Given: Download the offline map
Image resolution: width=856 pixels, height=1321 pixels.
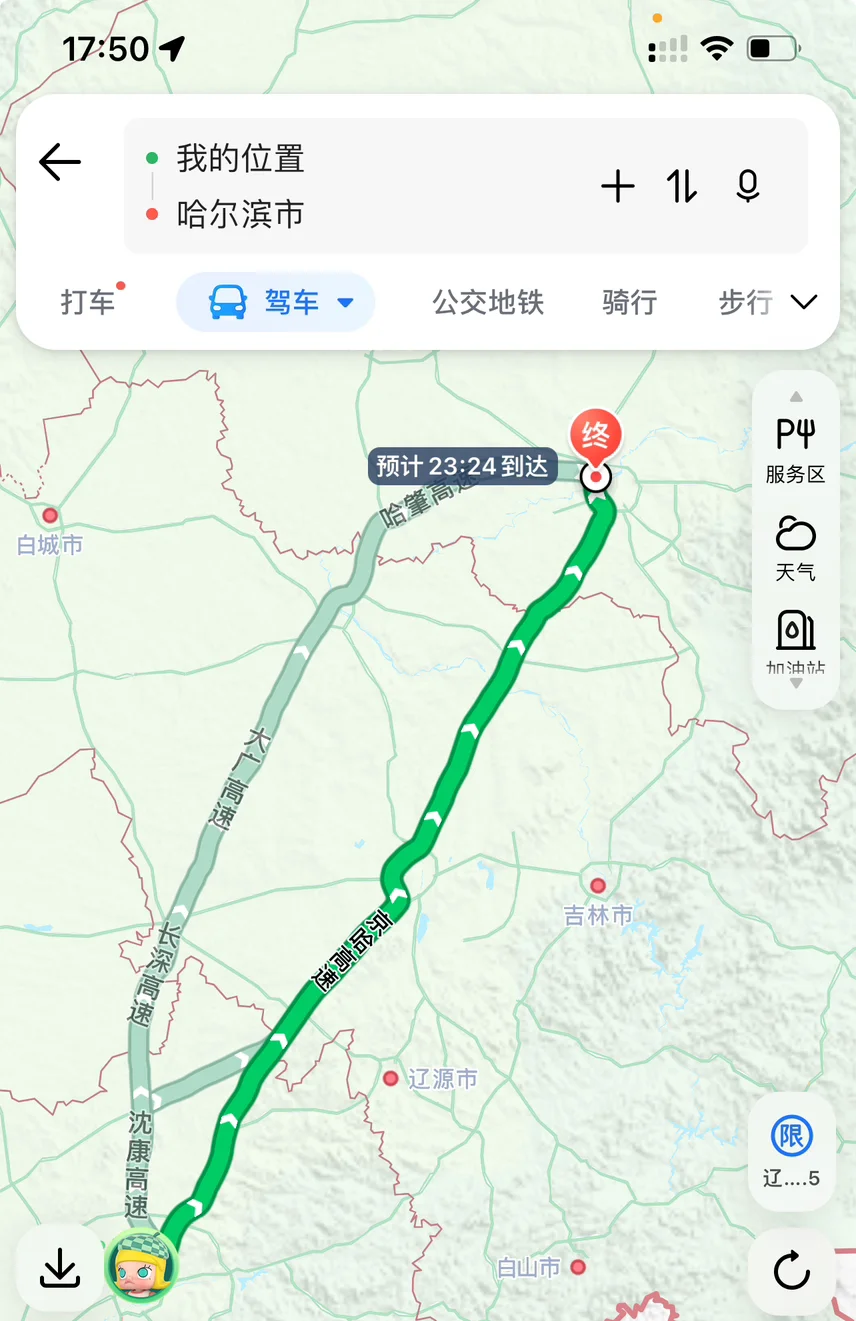Looking at the screenshot, I should pyautogui.click(x=60, y=1270).
